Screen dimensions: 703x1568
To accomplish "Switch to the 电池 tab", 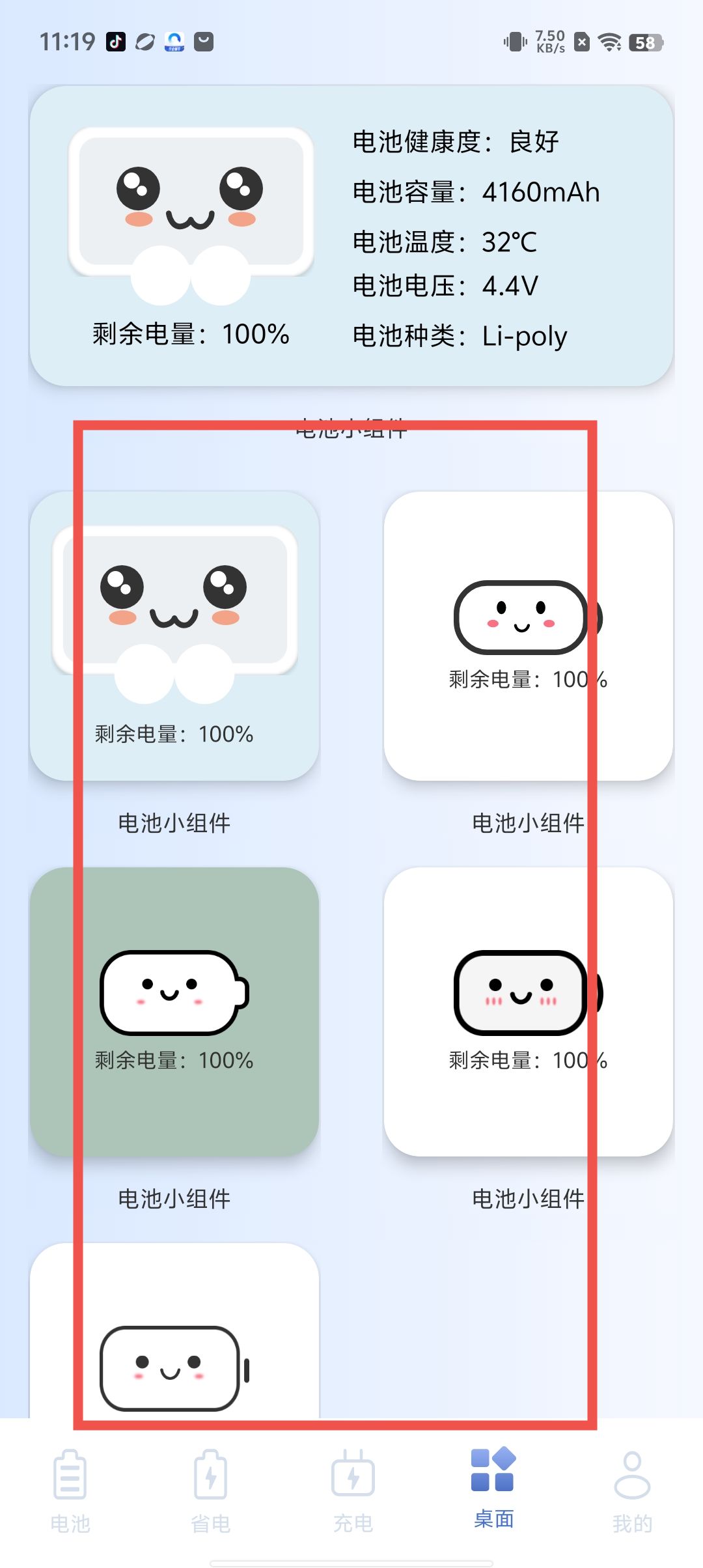I will click(x=70, y=1491).
